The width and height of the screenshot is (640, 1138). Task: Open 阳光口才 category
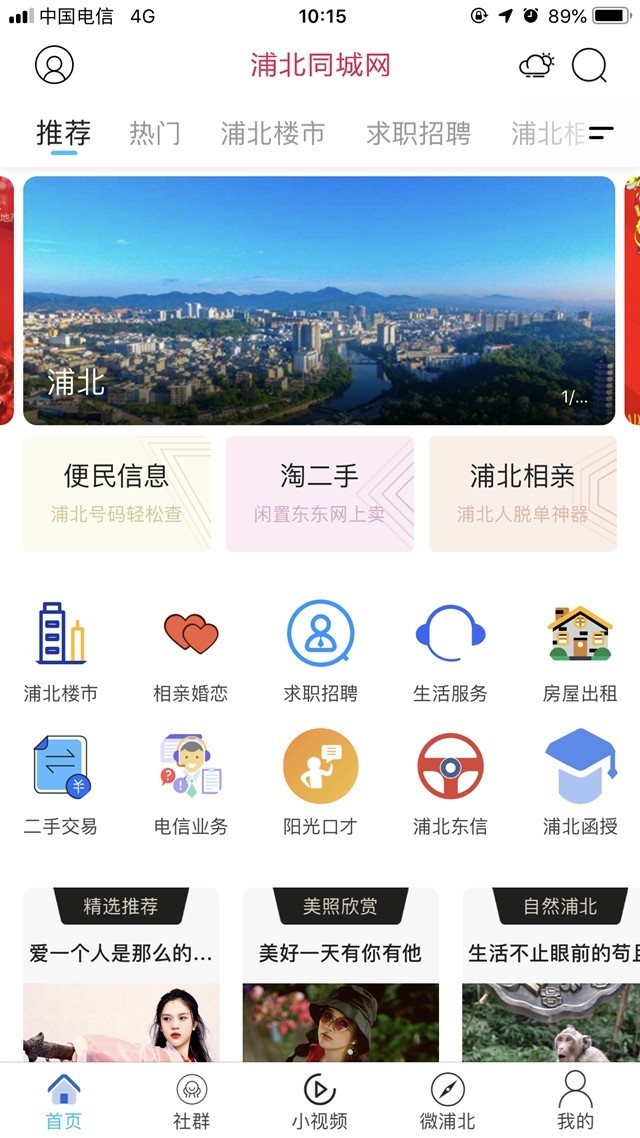(x=320, y=784)
